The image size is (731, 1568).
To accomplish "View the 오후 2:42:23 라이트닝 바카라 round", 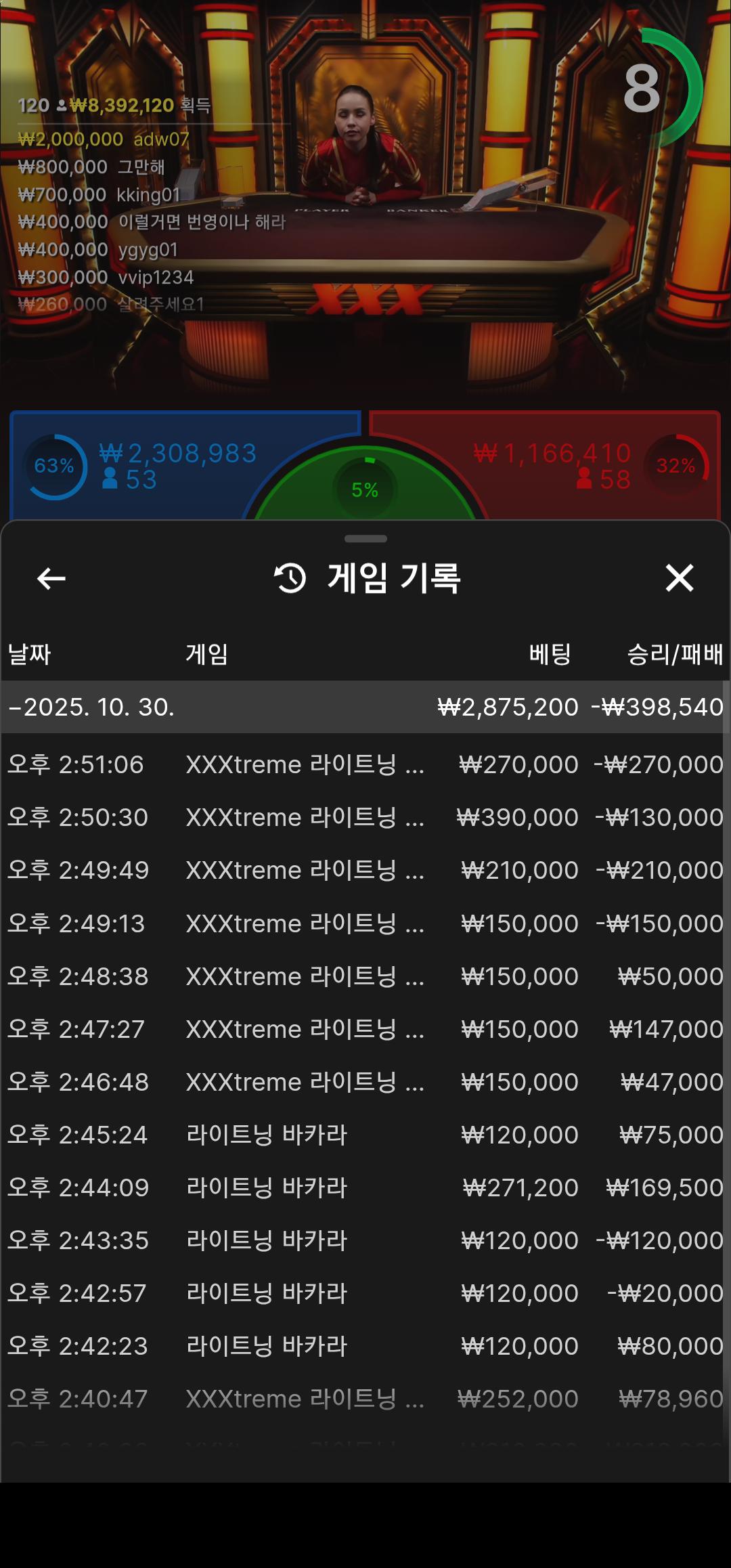I will [365, 1346].
